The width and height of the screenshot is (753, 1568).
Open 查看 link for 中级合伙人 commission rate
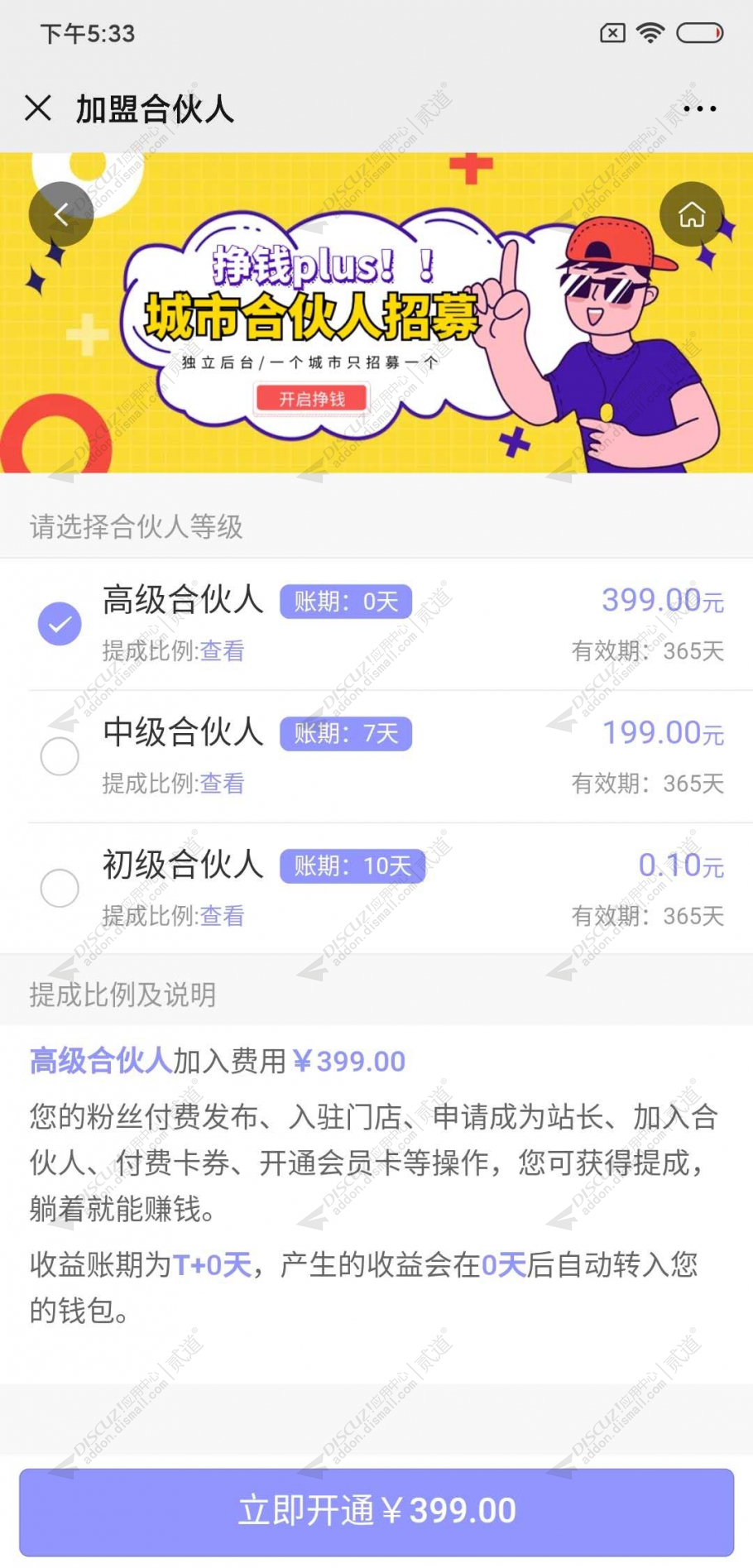(x=222, y=784)
